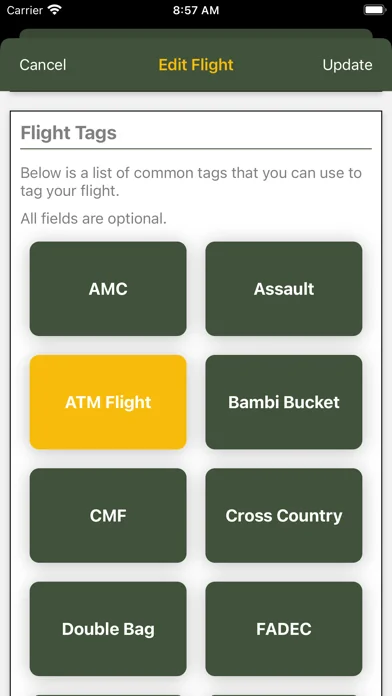Apply the Double Bag tag

pos(108,629)
